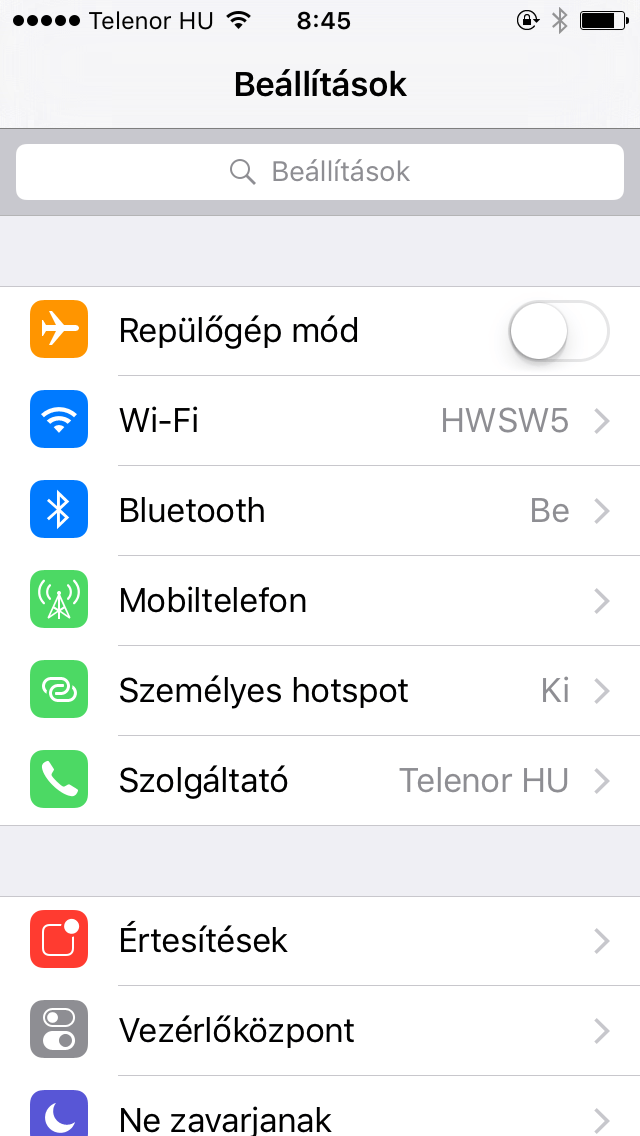Enable the Repülőgép mód switch

point(559,331)
